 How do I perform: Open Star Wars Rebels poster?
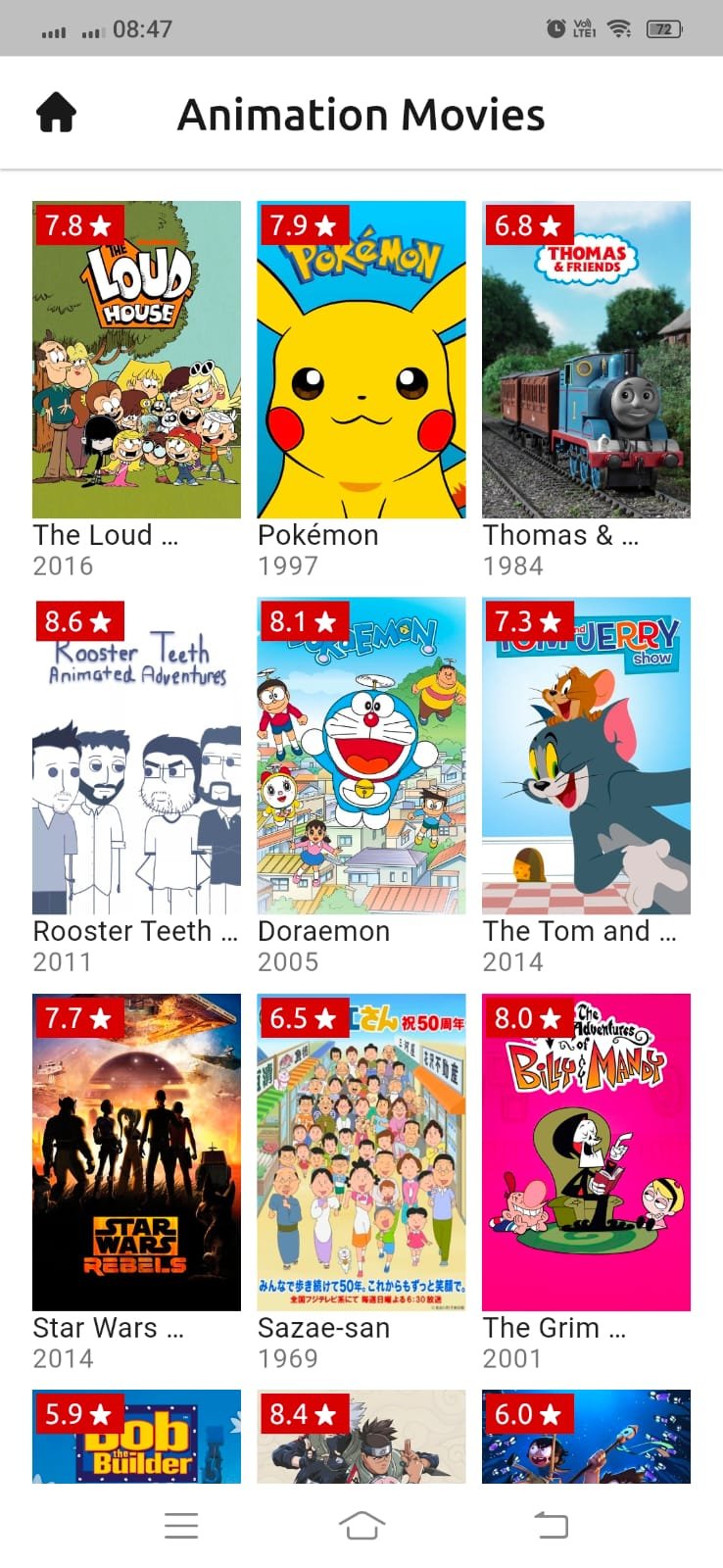coord(136,1152)
